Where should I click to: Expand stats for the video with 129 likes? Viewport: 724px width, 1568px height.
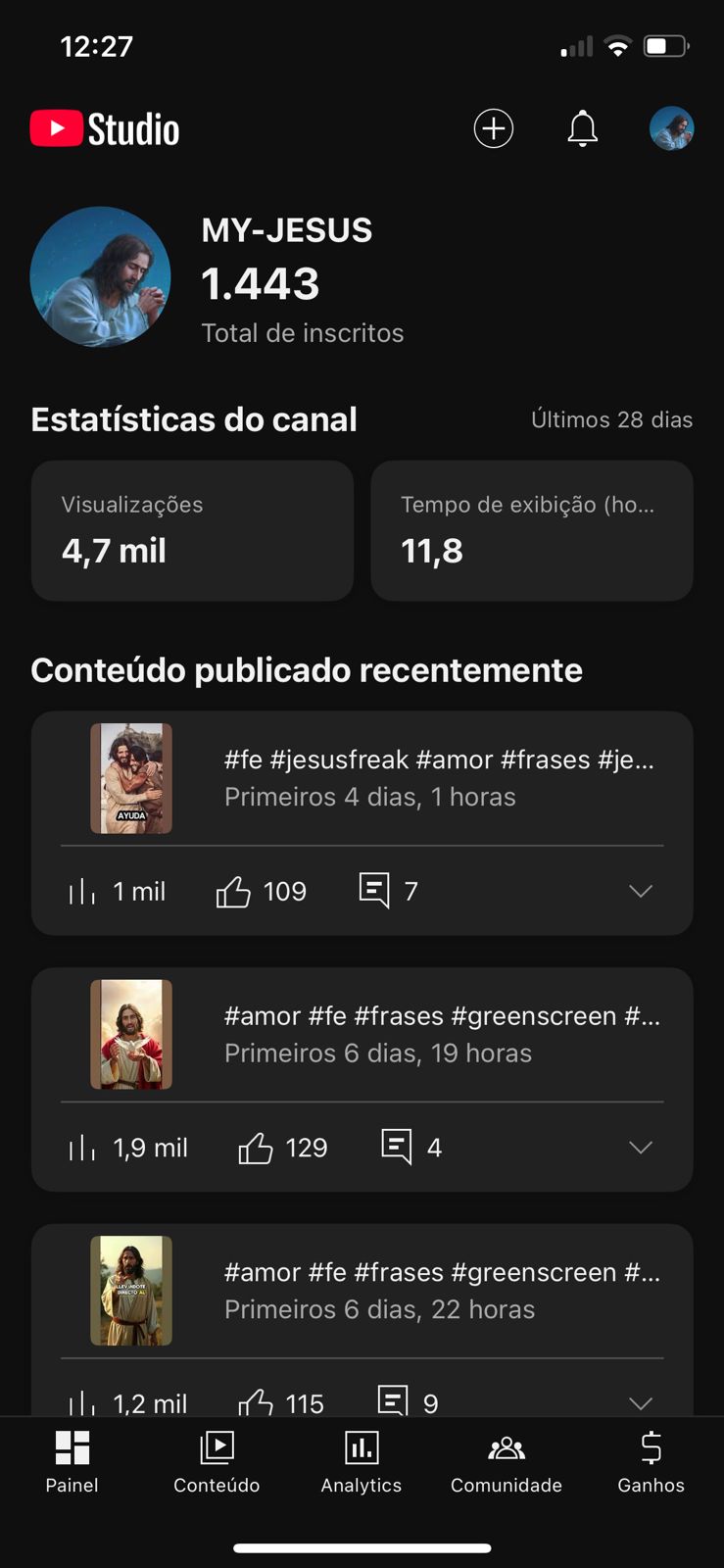click(x=640, y=1148)
